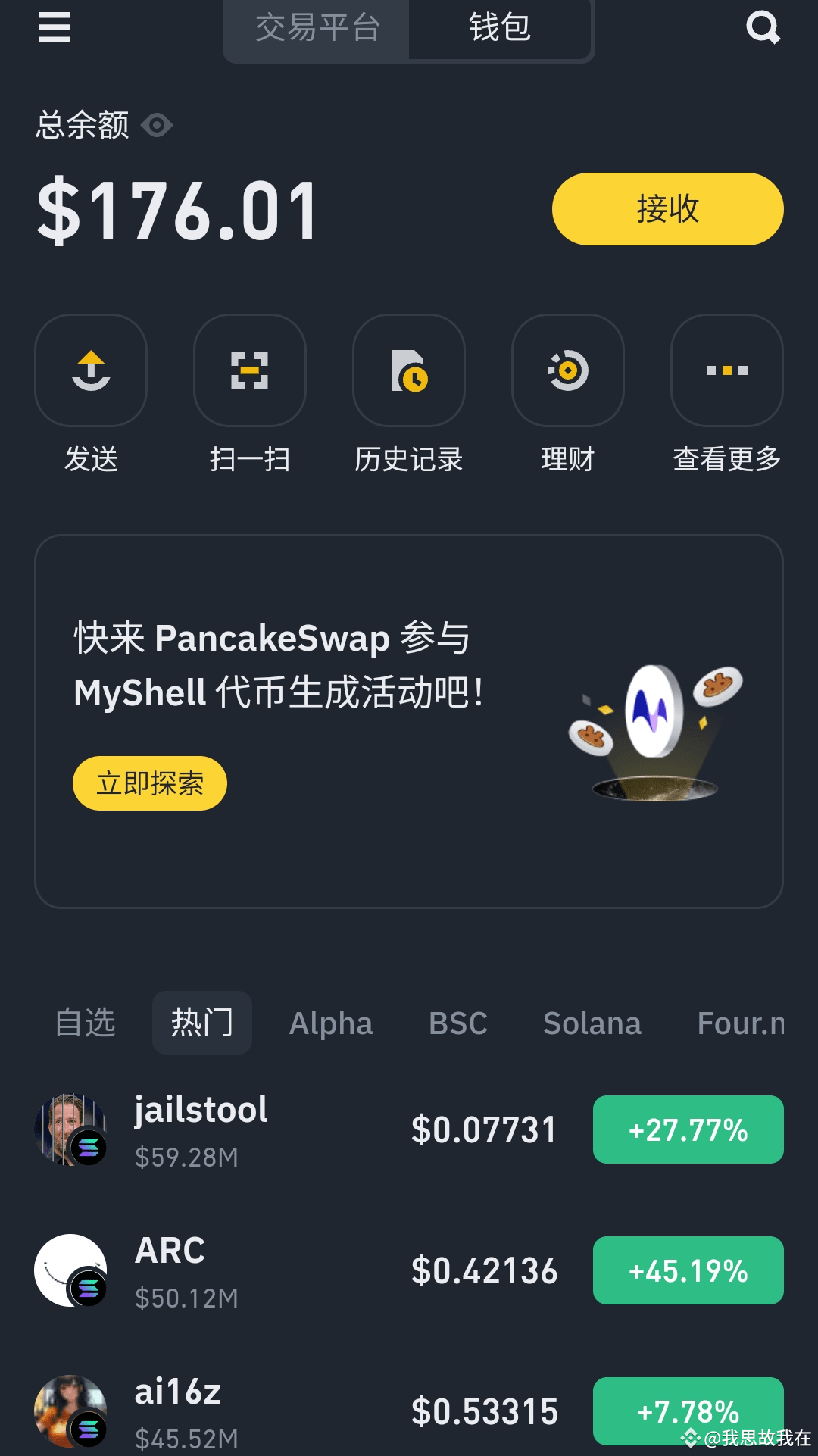Image resolution: width=818 pixels, height=1456 pixels.
Task: Select the 热门 token list tab
Action: point(201,1022)
